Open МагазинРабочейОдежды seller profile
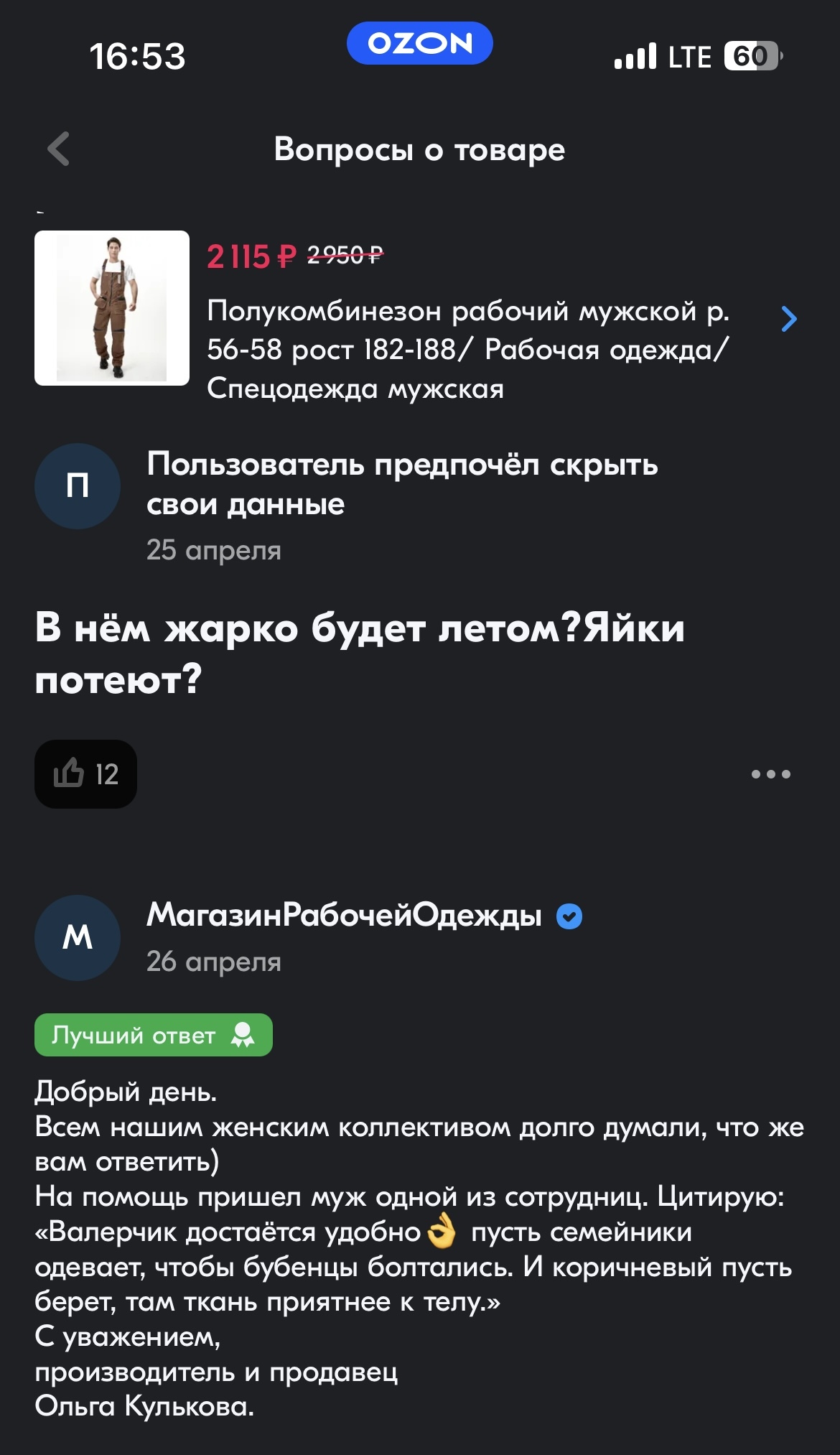Image resolution: width=840 pixels, height=1455 pixels. 343,915
